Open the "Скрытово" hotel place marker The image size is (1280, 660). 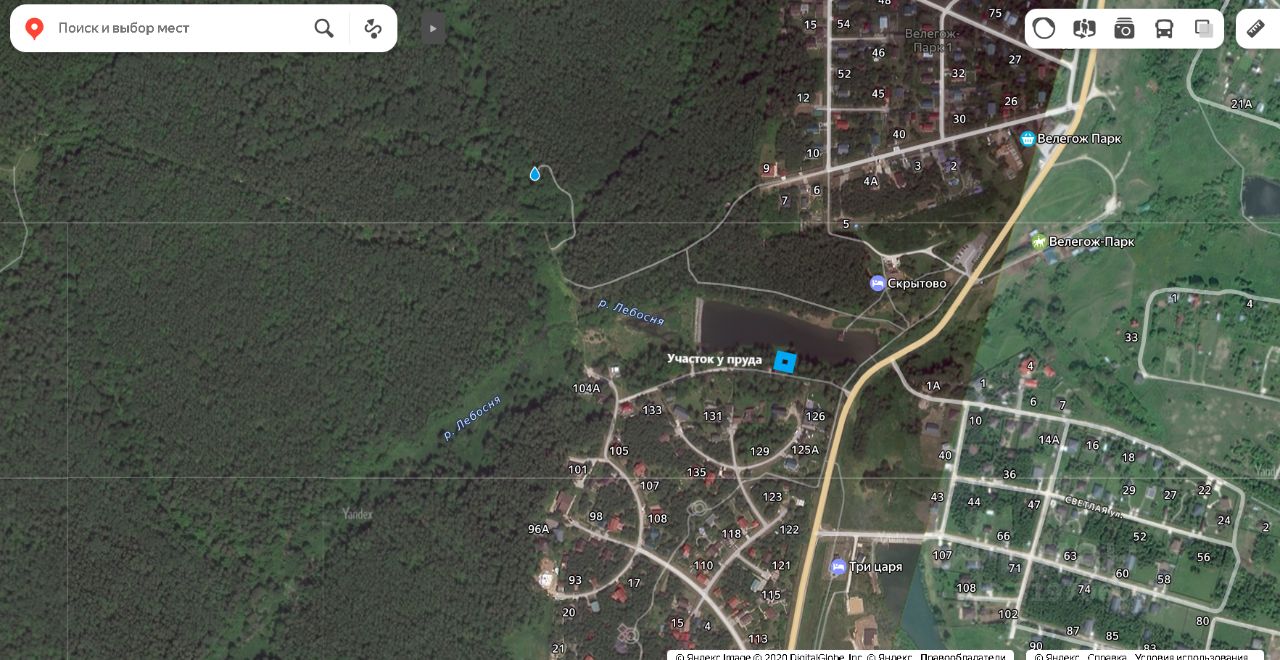point(877,283)
